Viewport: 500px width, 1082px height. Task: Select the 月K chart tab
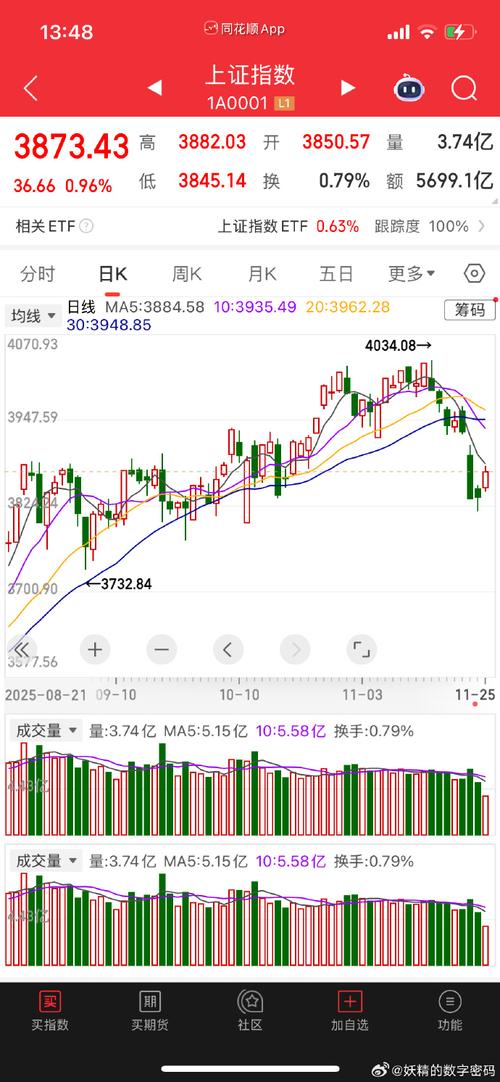tap(262, 274)
